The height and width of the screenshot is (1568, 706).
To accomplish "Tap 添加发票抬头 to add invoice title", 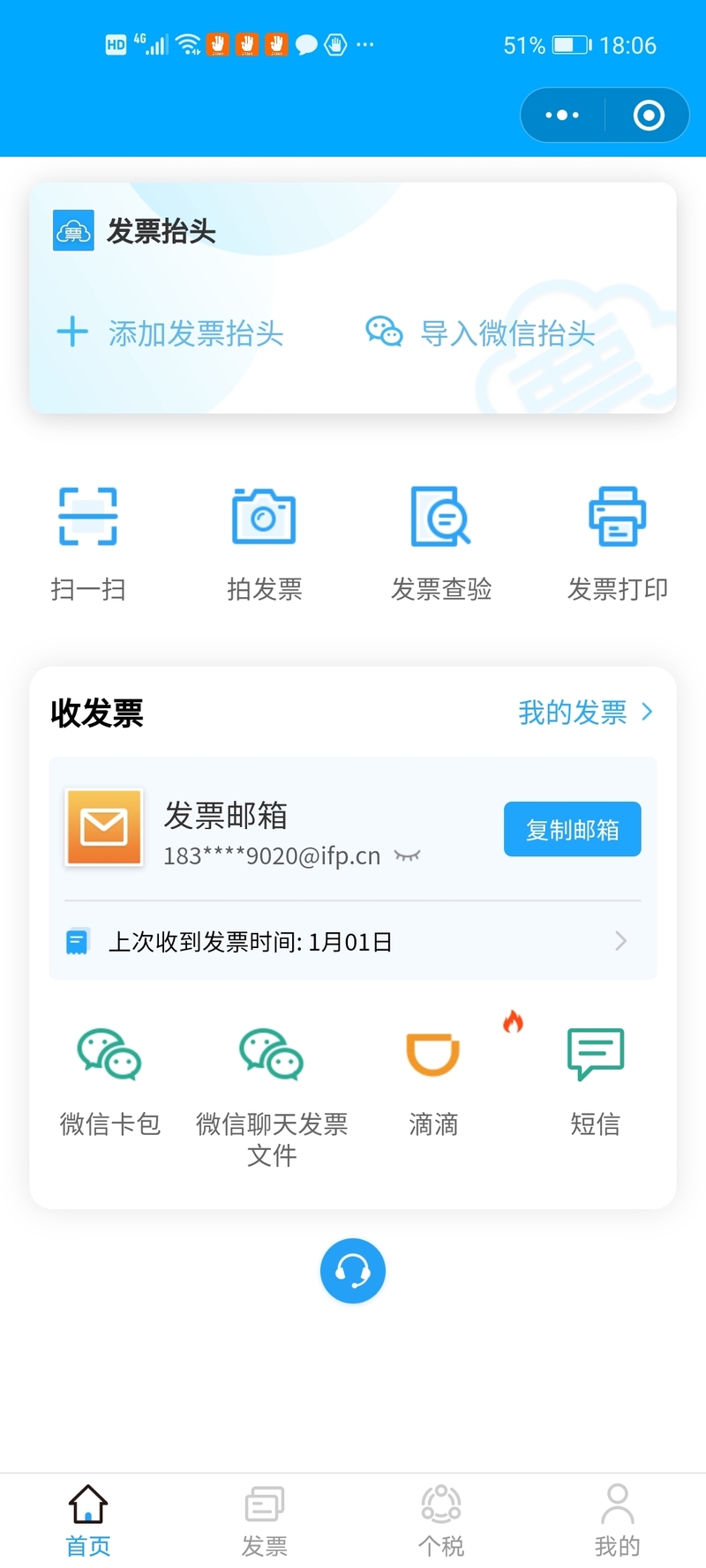I will point(169,333).
